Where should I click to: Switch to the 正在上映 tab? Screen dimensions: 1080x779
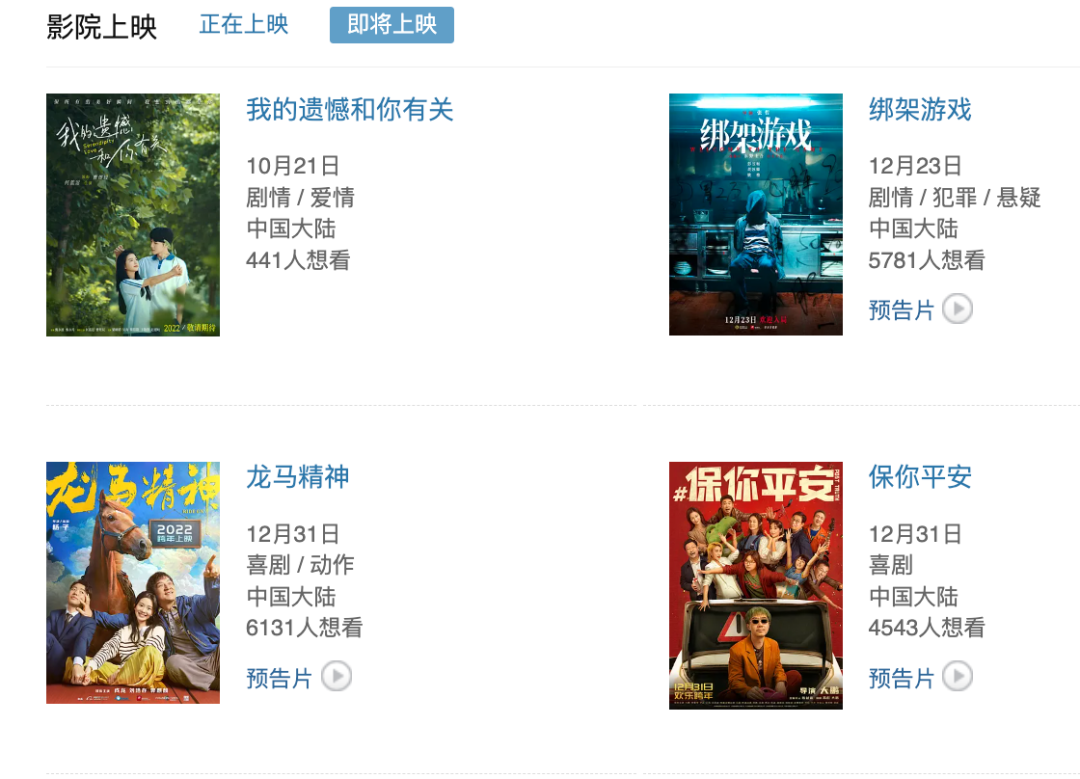243,25
